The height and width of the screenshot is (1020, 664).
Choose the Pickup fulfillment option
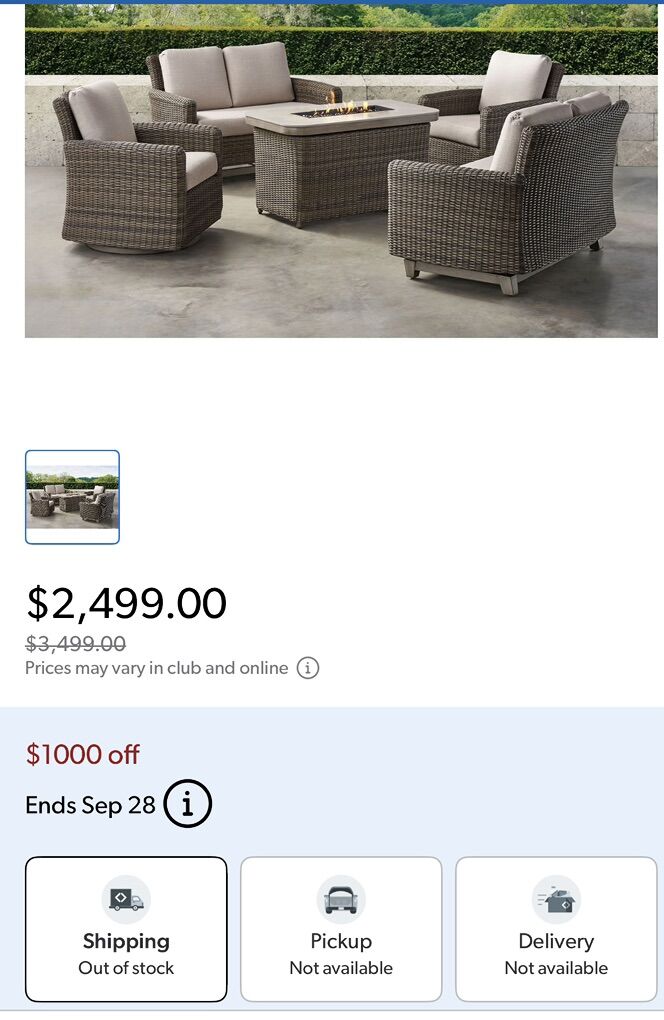coord(341,929)
